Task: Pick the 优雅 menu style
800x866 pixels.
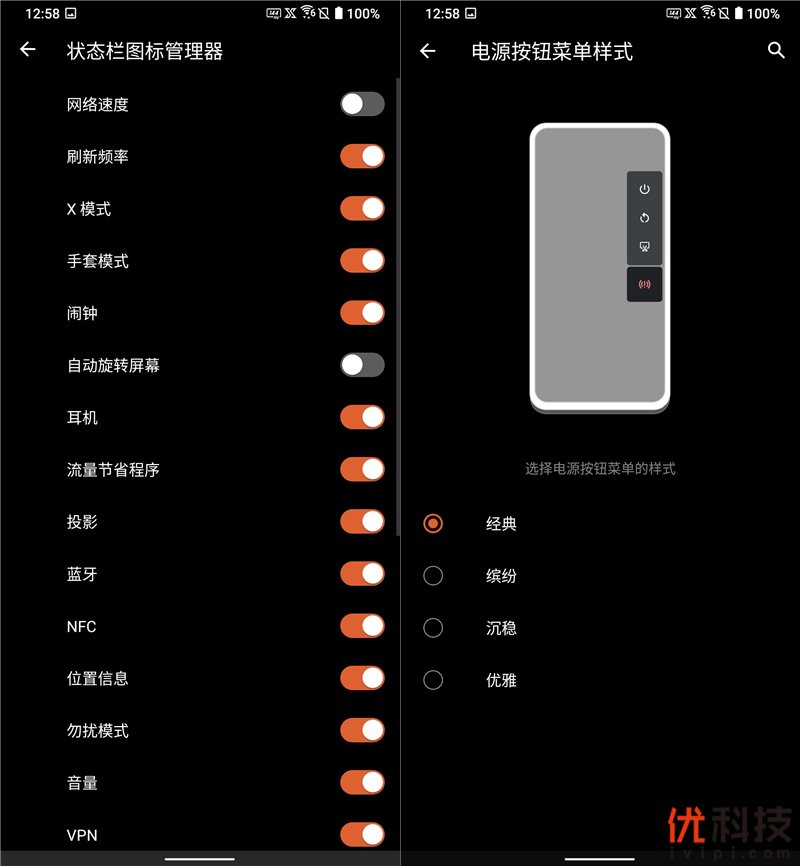Action: pos(433,680)
